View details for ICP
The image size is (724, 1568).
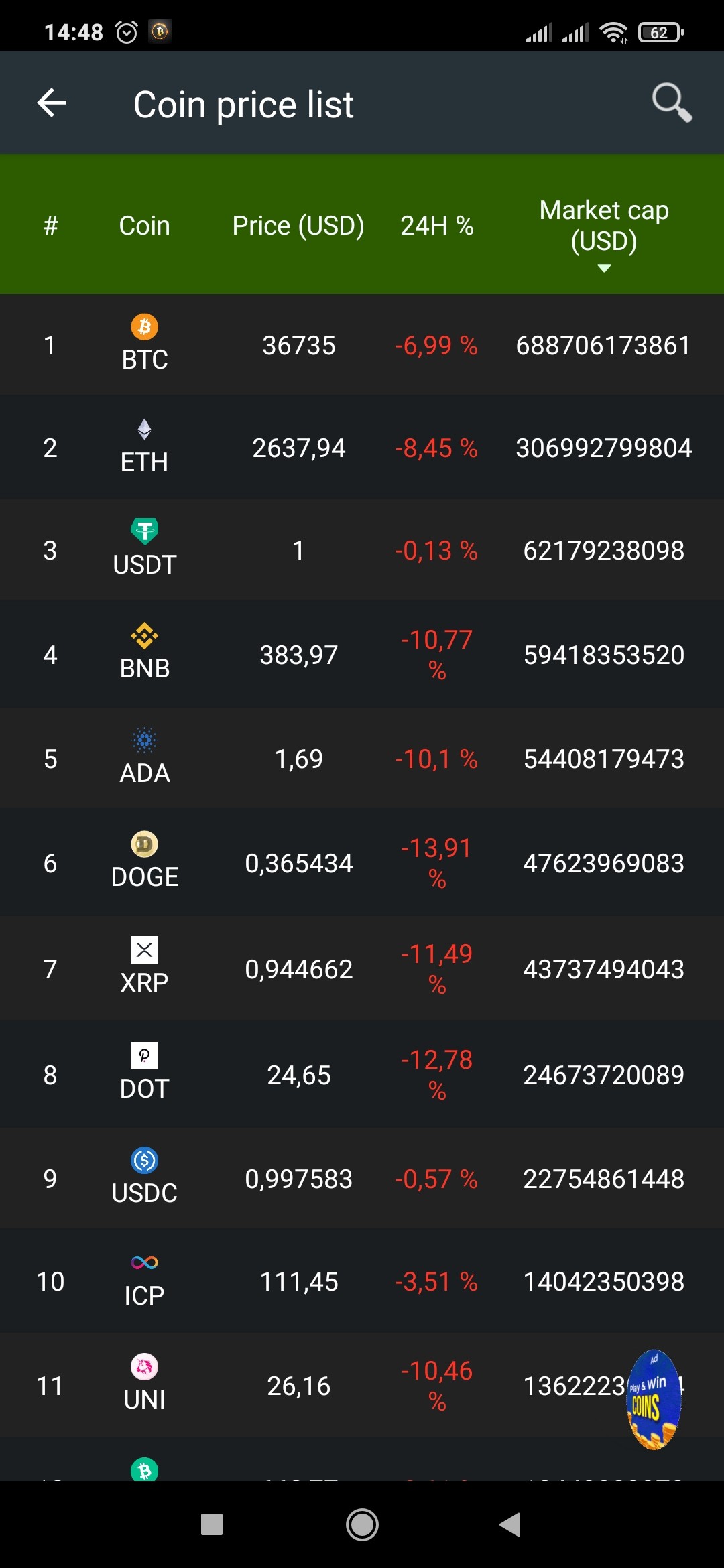(362, 1281)
